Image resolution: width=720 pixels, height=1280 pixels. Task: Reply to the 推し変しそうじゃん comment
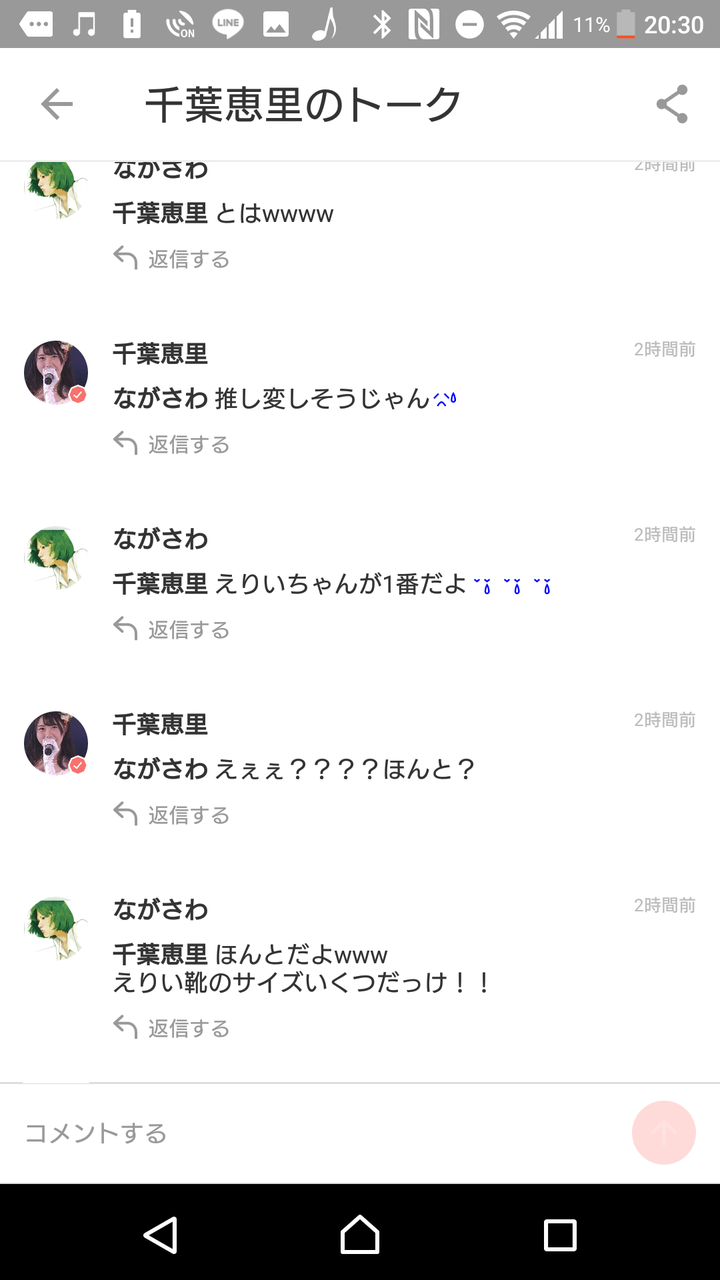click(172, 444)
